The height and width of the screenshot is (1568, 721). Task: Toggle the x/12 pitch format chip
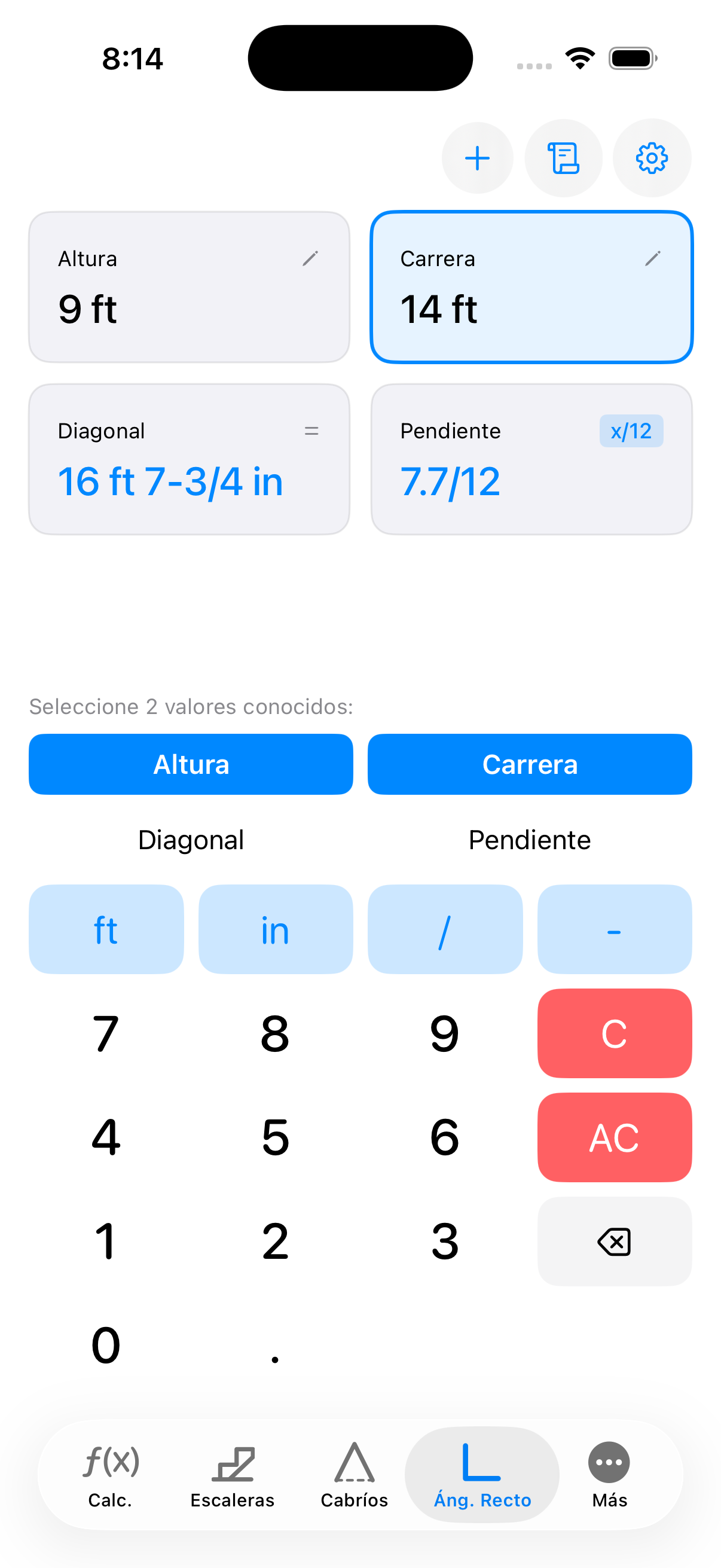tap(630, 432)
